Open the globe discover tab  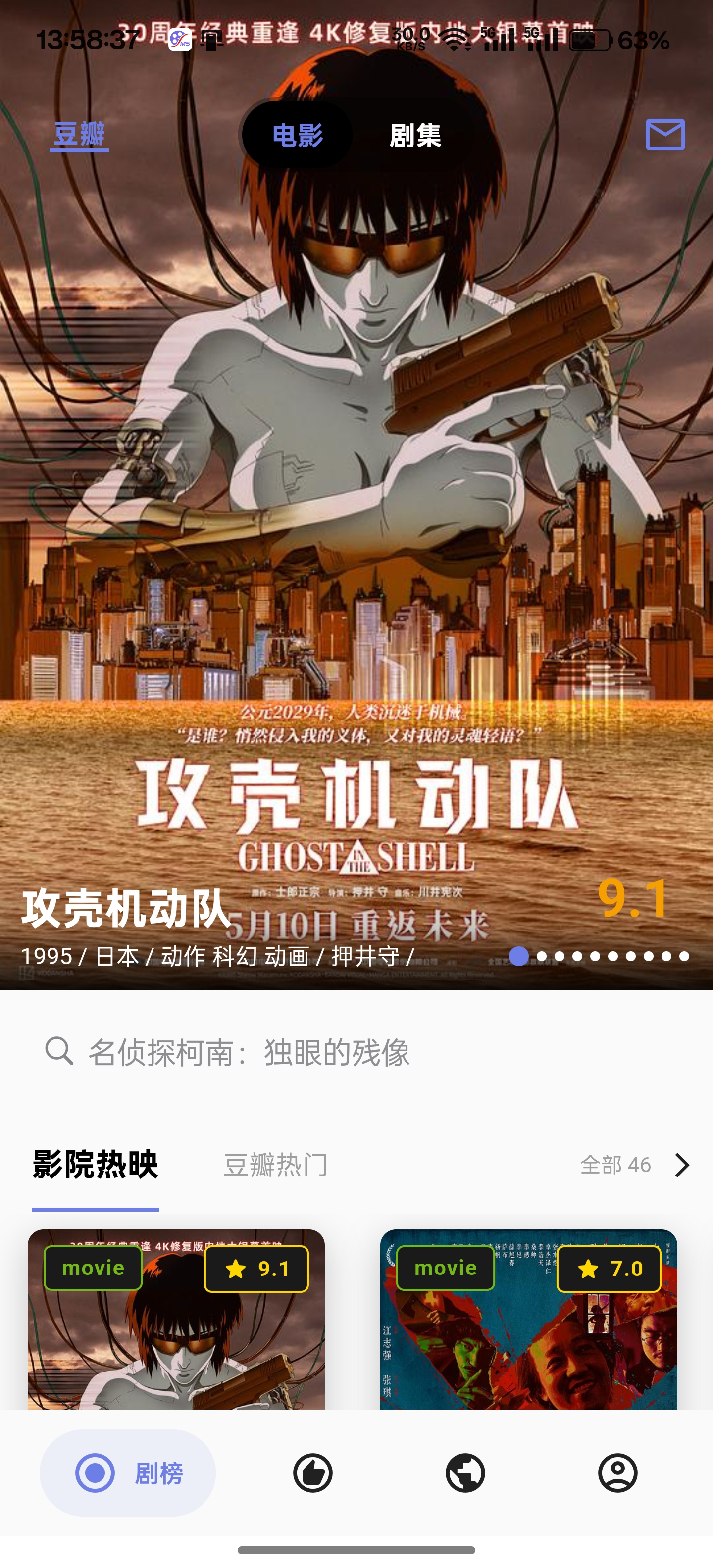465,1473
